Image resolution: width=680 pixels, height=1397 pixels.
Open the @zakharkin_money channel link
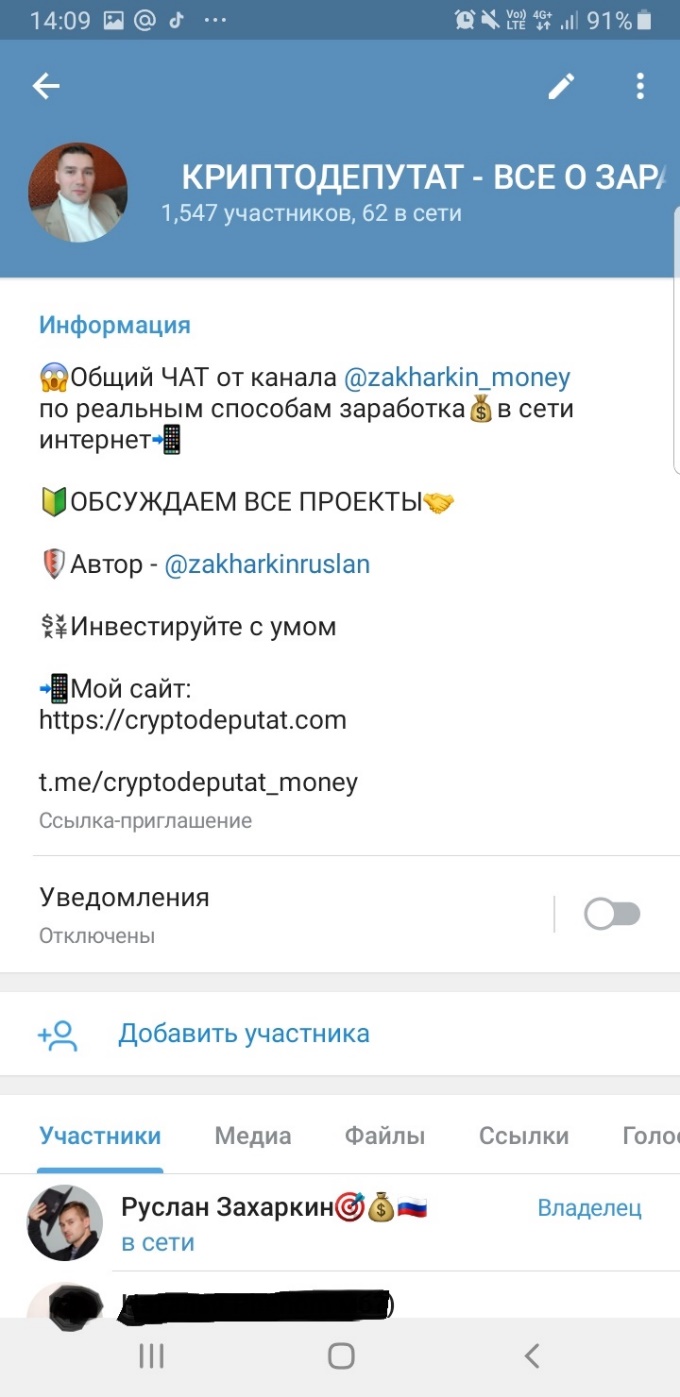pos(457,378)
